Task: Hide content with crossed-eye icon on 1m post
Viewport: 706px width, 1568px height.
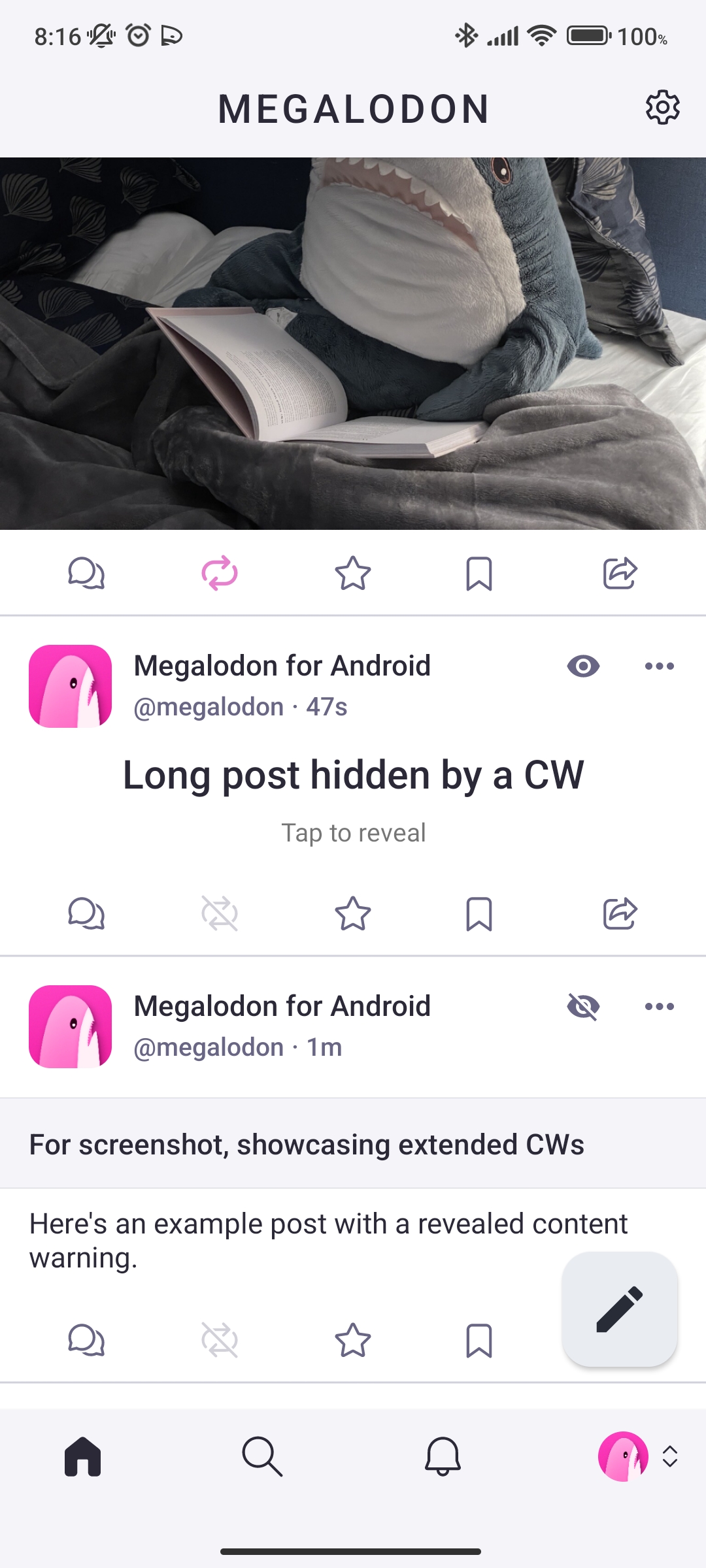Action: 583,1007
